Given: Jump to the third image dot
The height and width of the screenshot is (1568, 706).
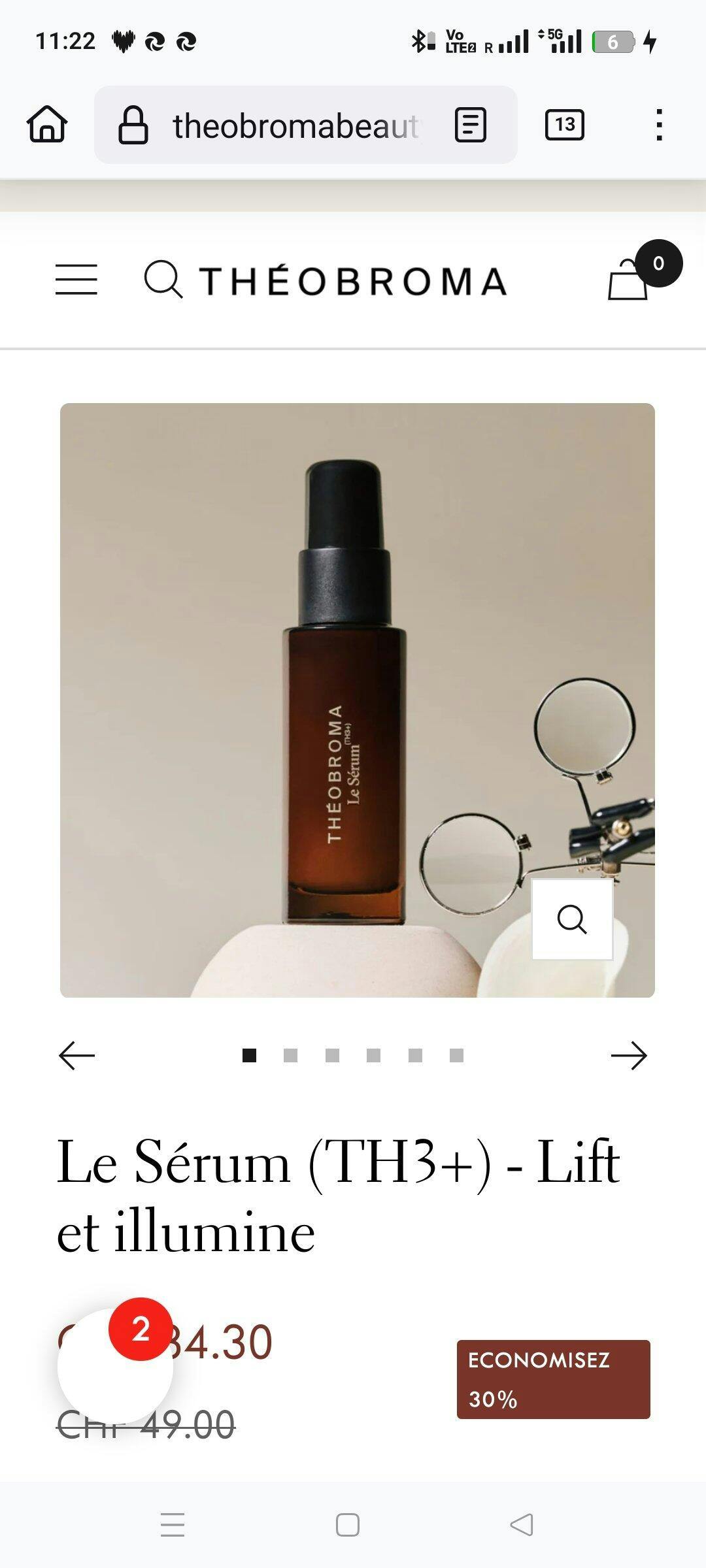Looking at the screenshot, I should (332, 1056).
